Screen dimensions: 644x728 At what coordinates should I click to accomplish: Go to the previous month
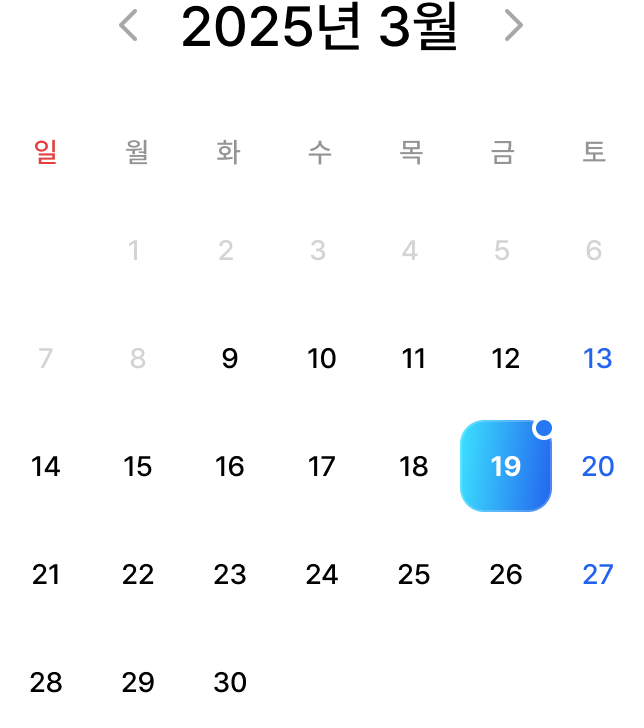128,25
